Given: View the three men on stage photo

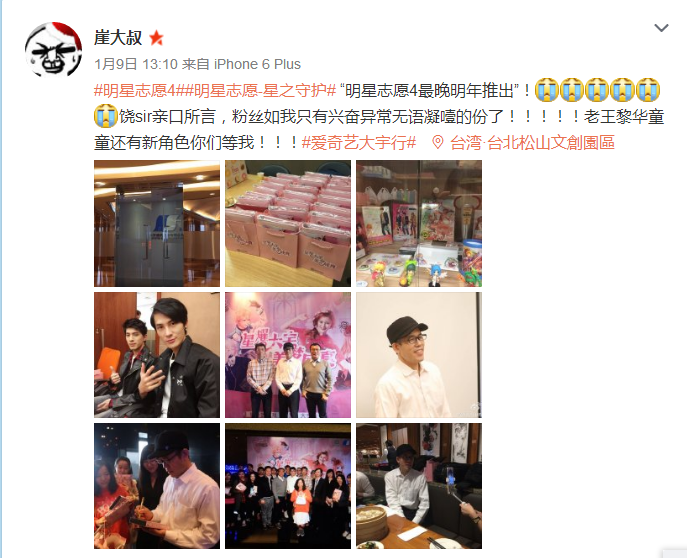Looking at the screenshot, I should (287, 354).
